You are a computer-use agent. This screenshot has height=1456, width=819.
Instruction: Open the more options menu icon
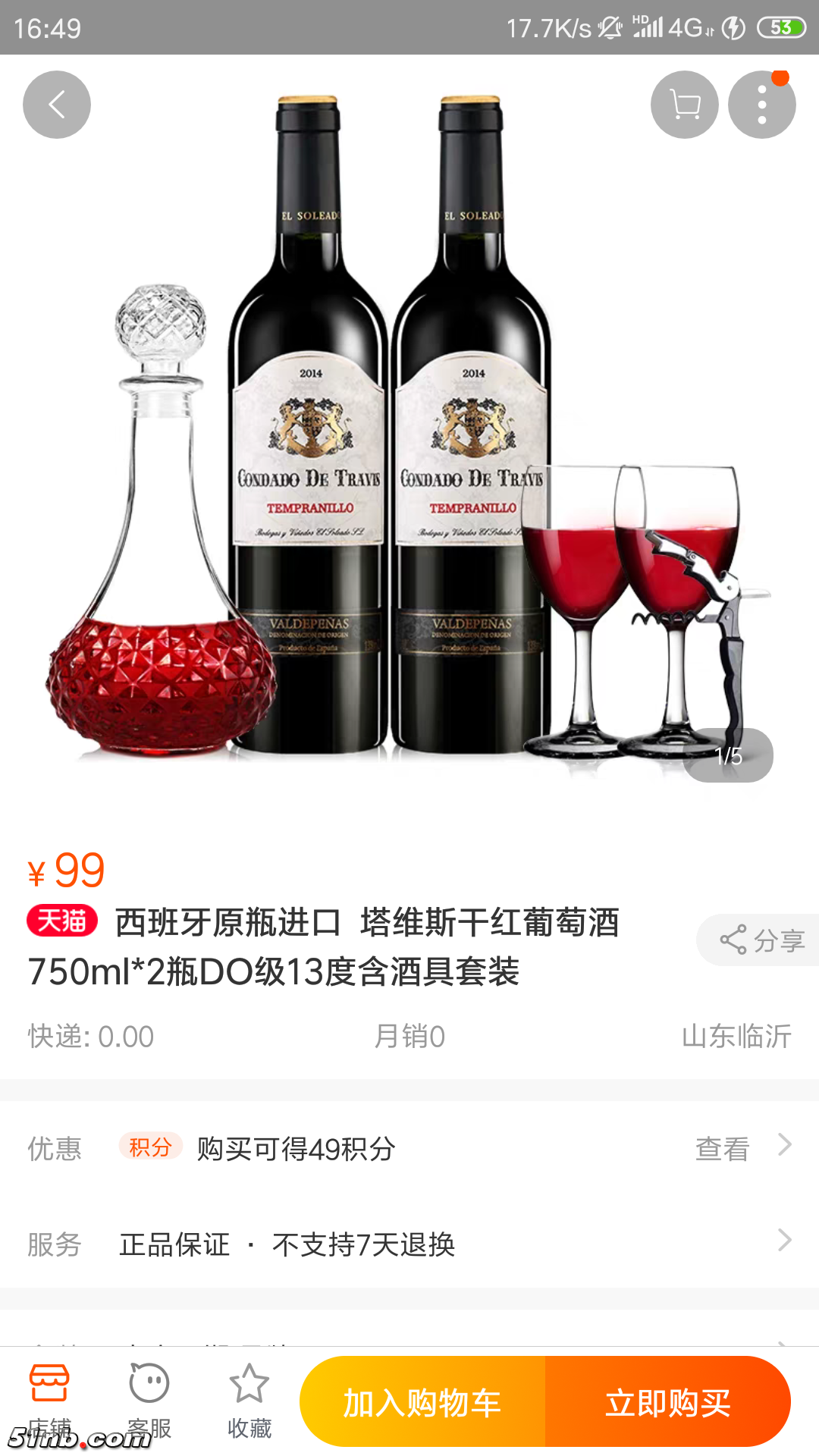761,104
